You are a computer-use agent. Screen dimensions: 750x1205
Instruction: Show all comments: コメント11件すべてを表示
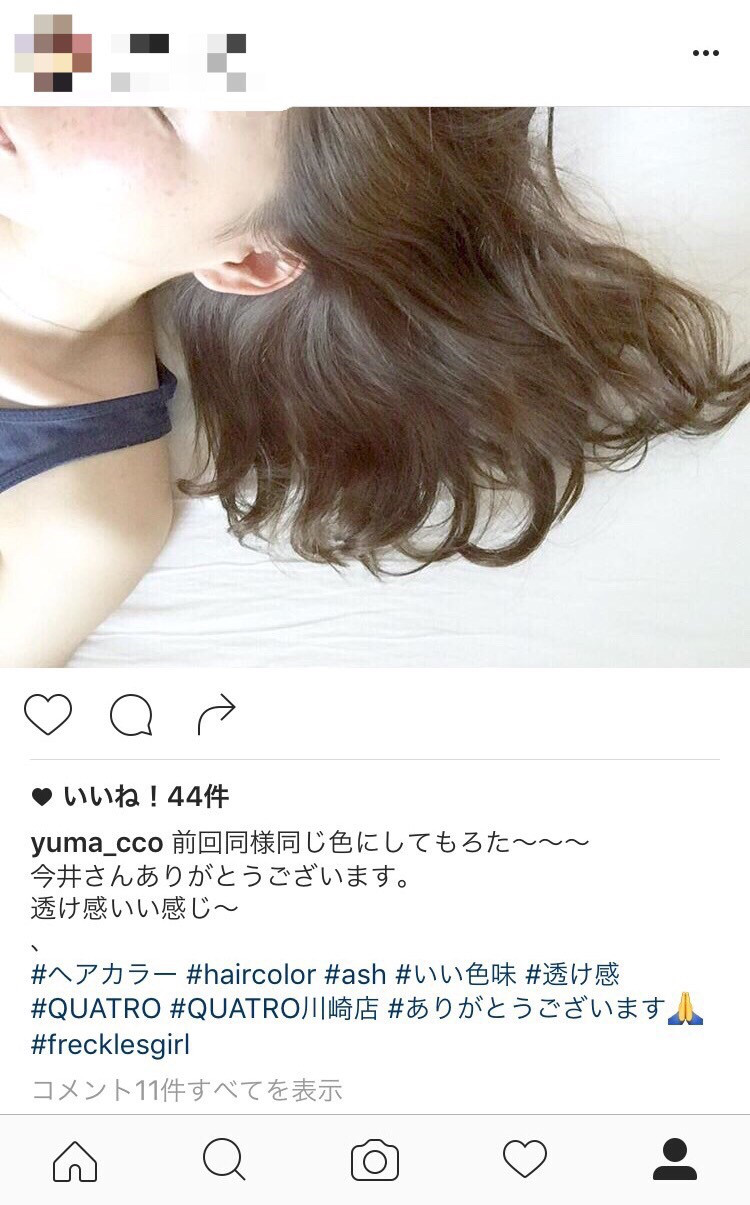point(186,1089)
